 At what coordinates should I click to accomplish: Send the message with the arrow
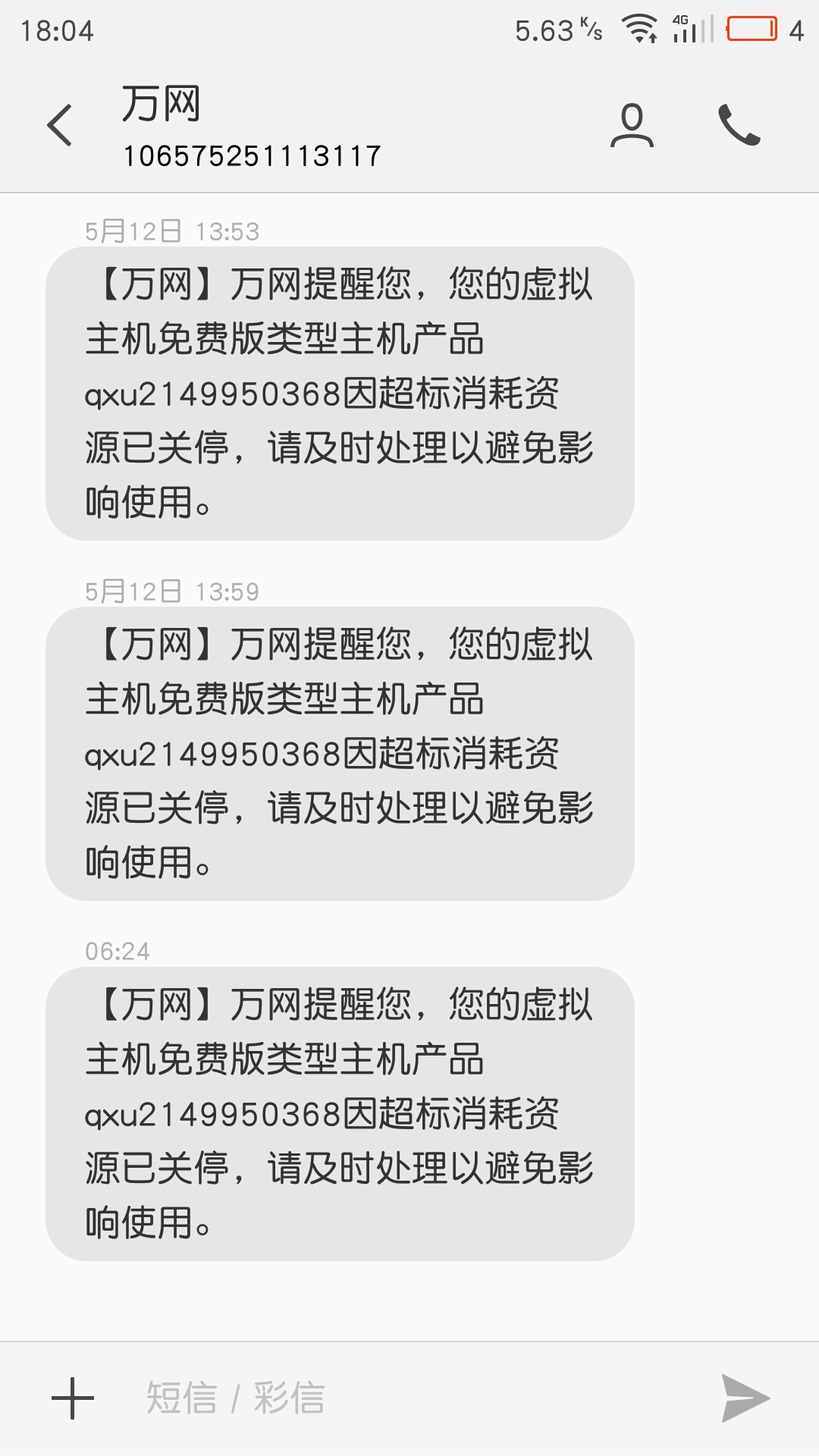coord(745,1398)
